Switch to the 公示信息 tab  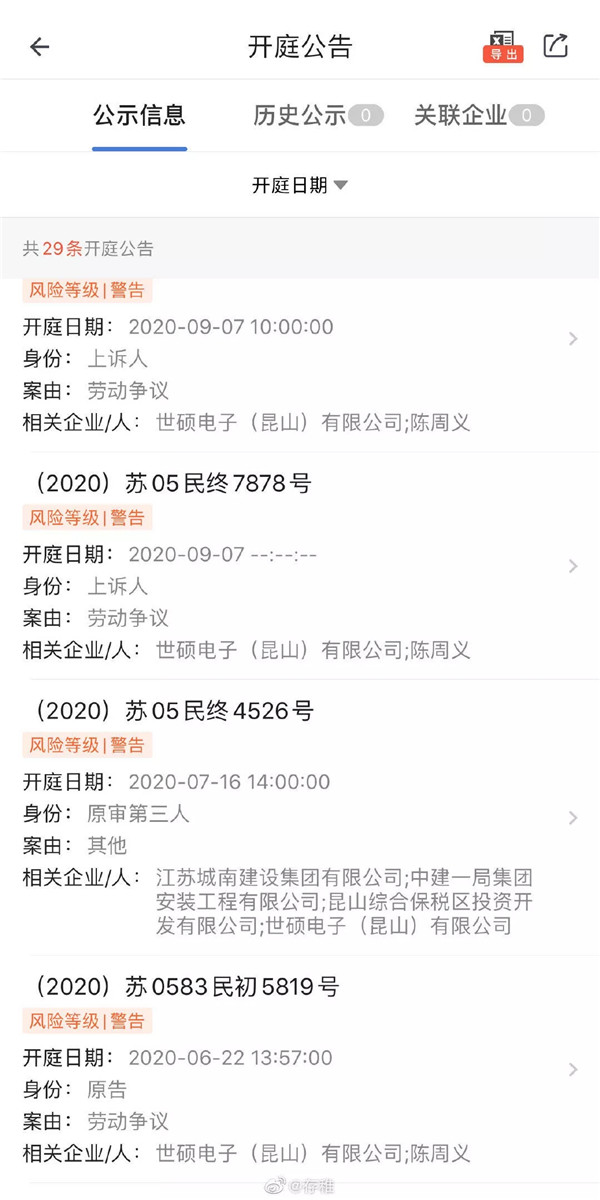coord(139,115)
